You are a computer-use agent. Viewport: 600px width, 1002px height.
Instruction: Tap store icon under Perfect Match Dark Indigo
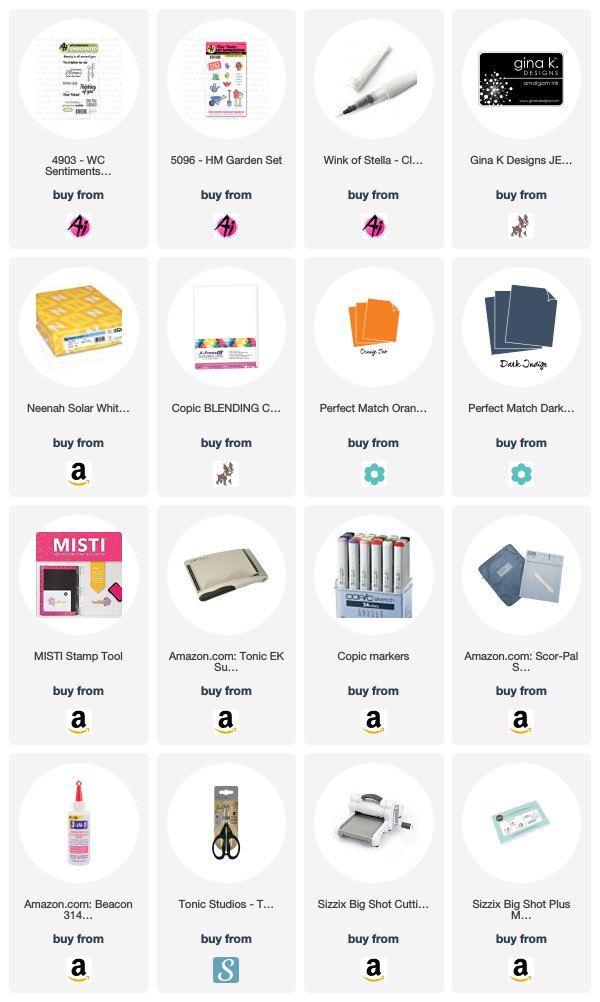click(521, 474)
